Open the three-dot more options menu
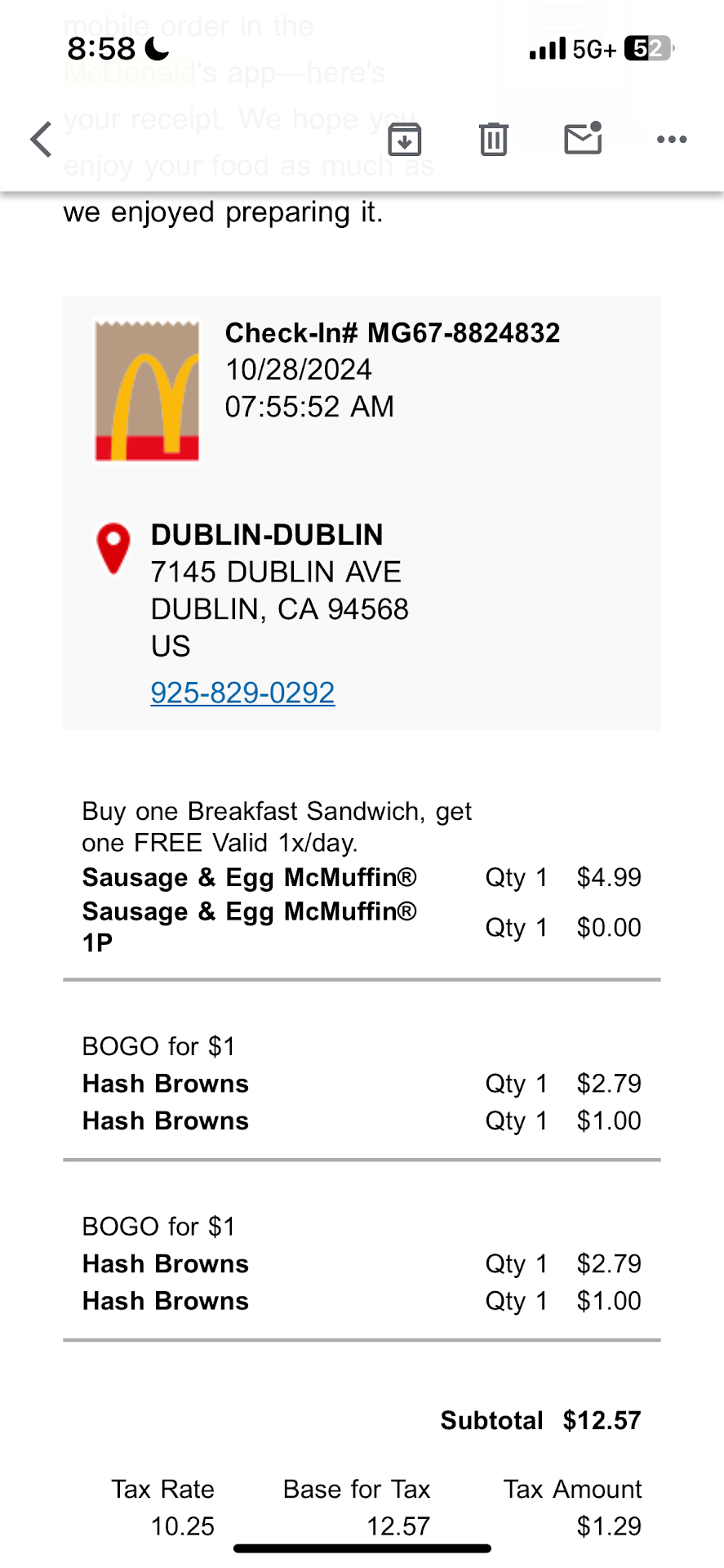Image resolution: width=724 pixels, height=1568 pixels. coord(672,140)
